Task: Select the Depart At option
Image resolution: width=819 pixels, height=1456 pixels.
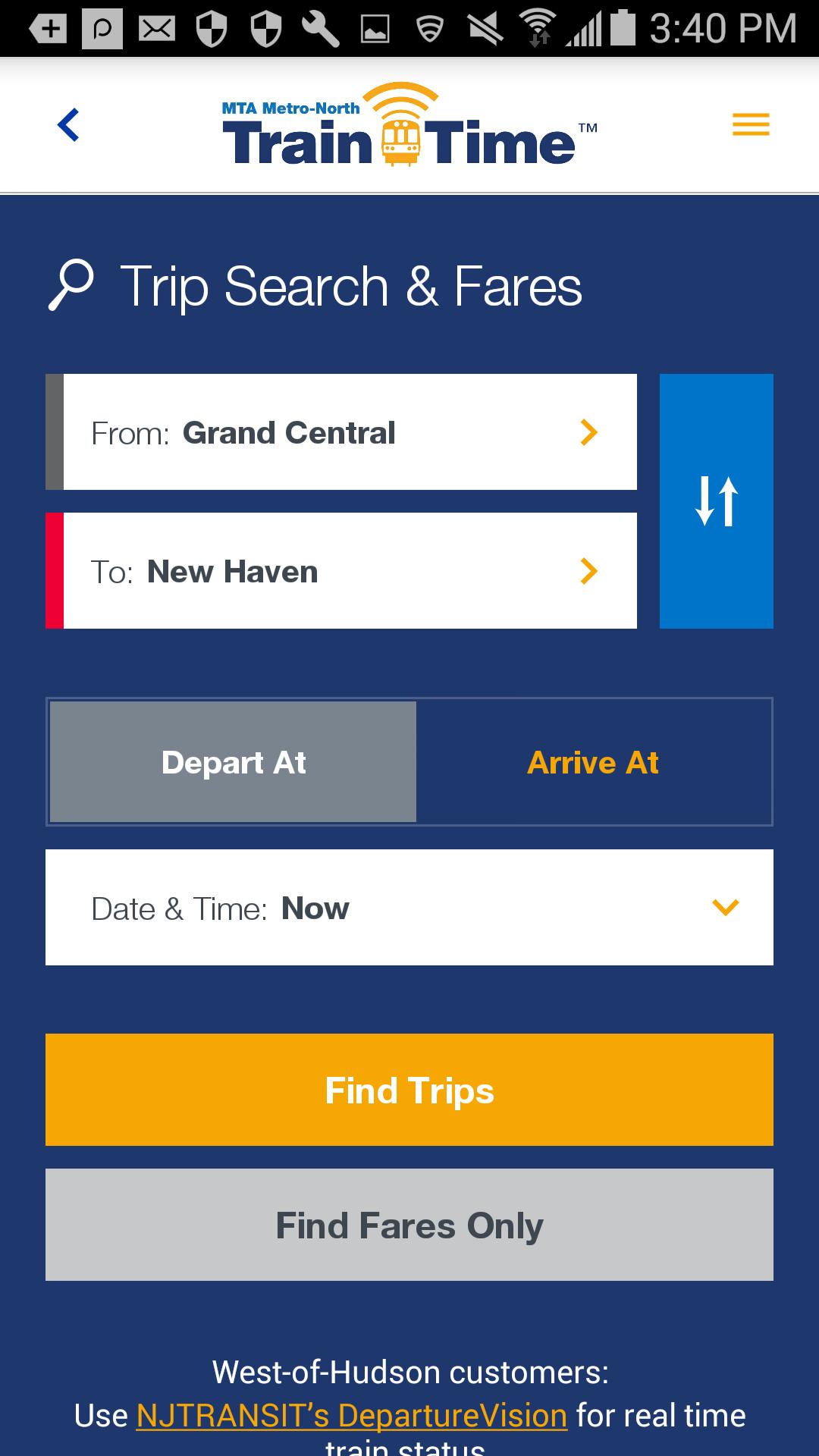Action: (x=233, y=762)
